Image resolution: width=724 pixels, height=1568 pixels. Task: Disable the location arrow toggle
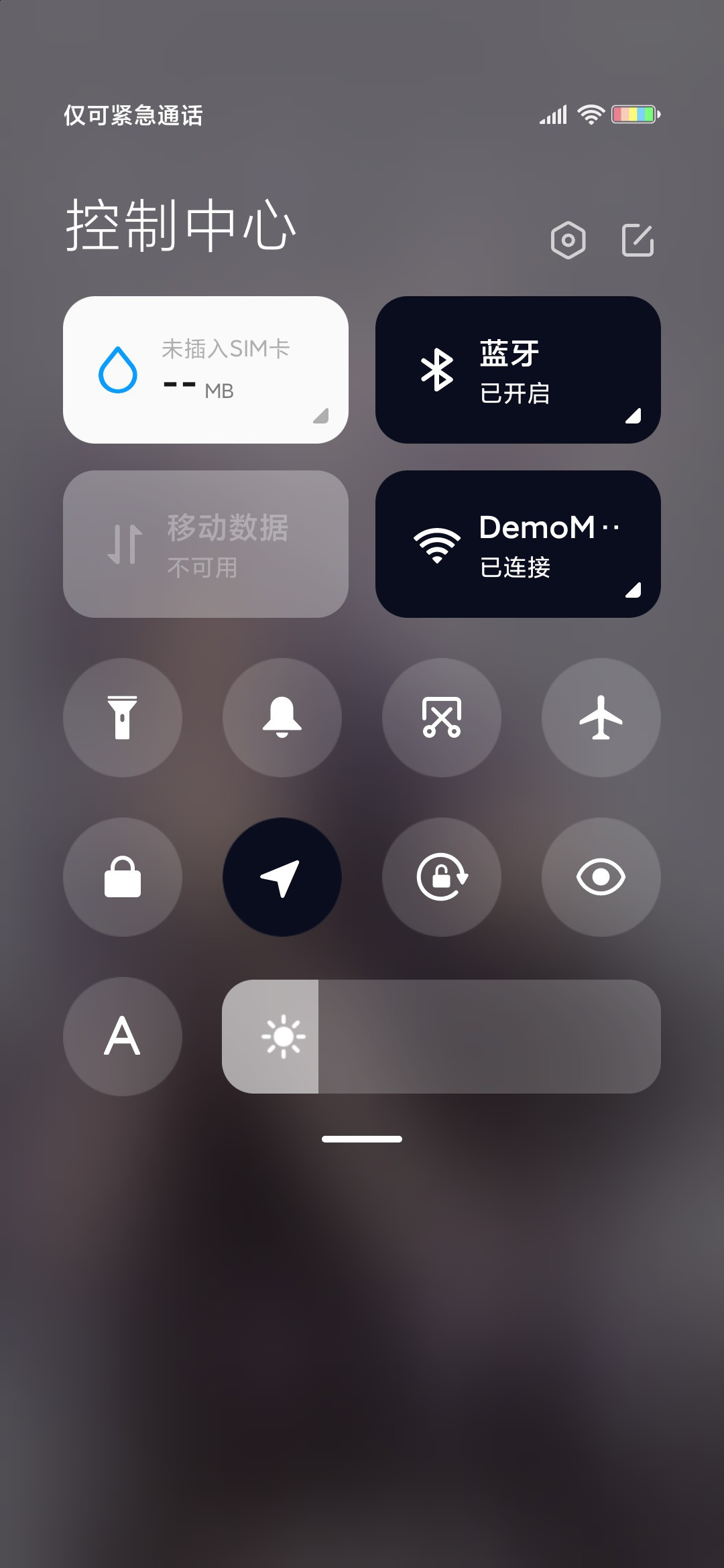(x=282, y=877)
